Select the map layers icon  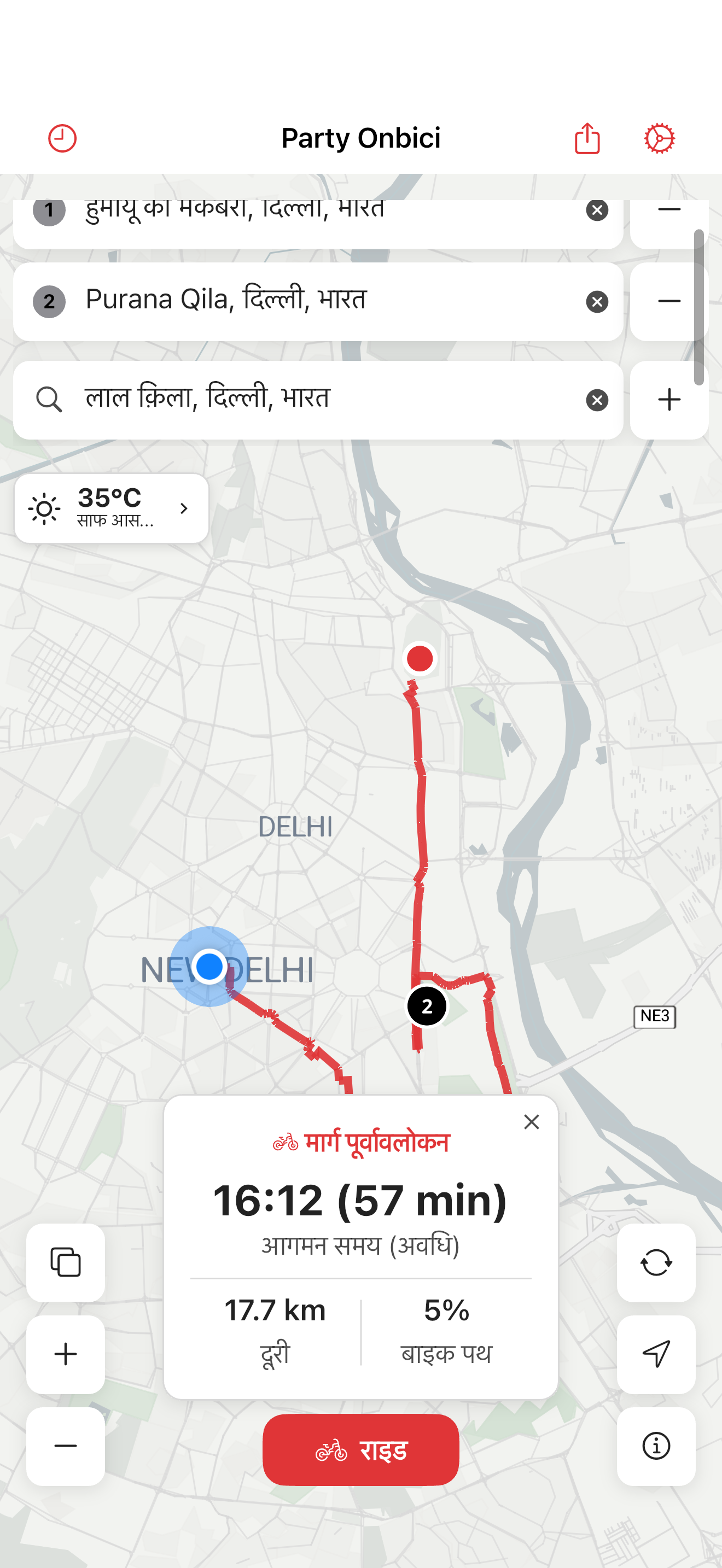[65, 1262]
